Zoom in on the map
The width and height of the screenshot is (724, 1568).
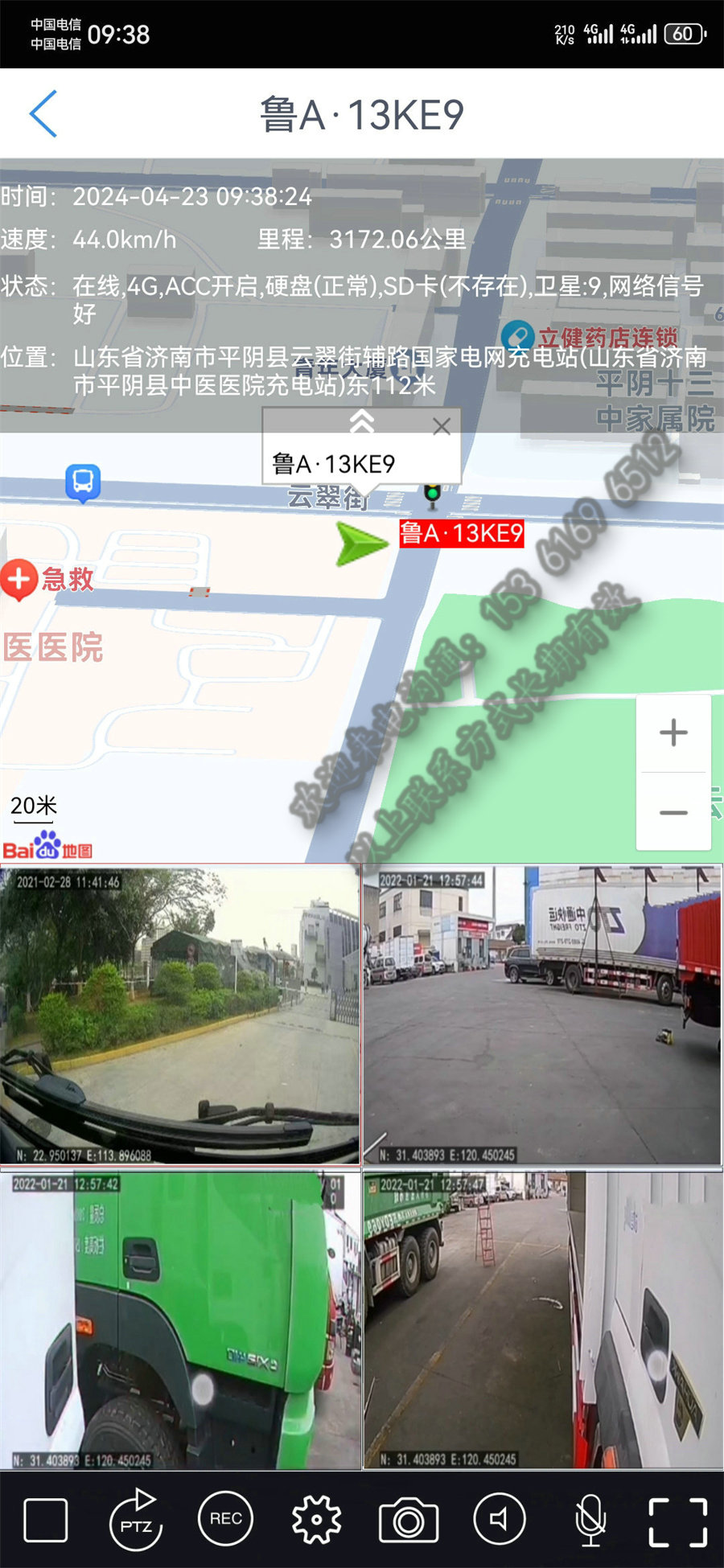pos(673,733)
